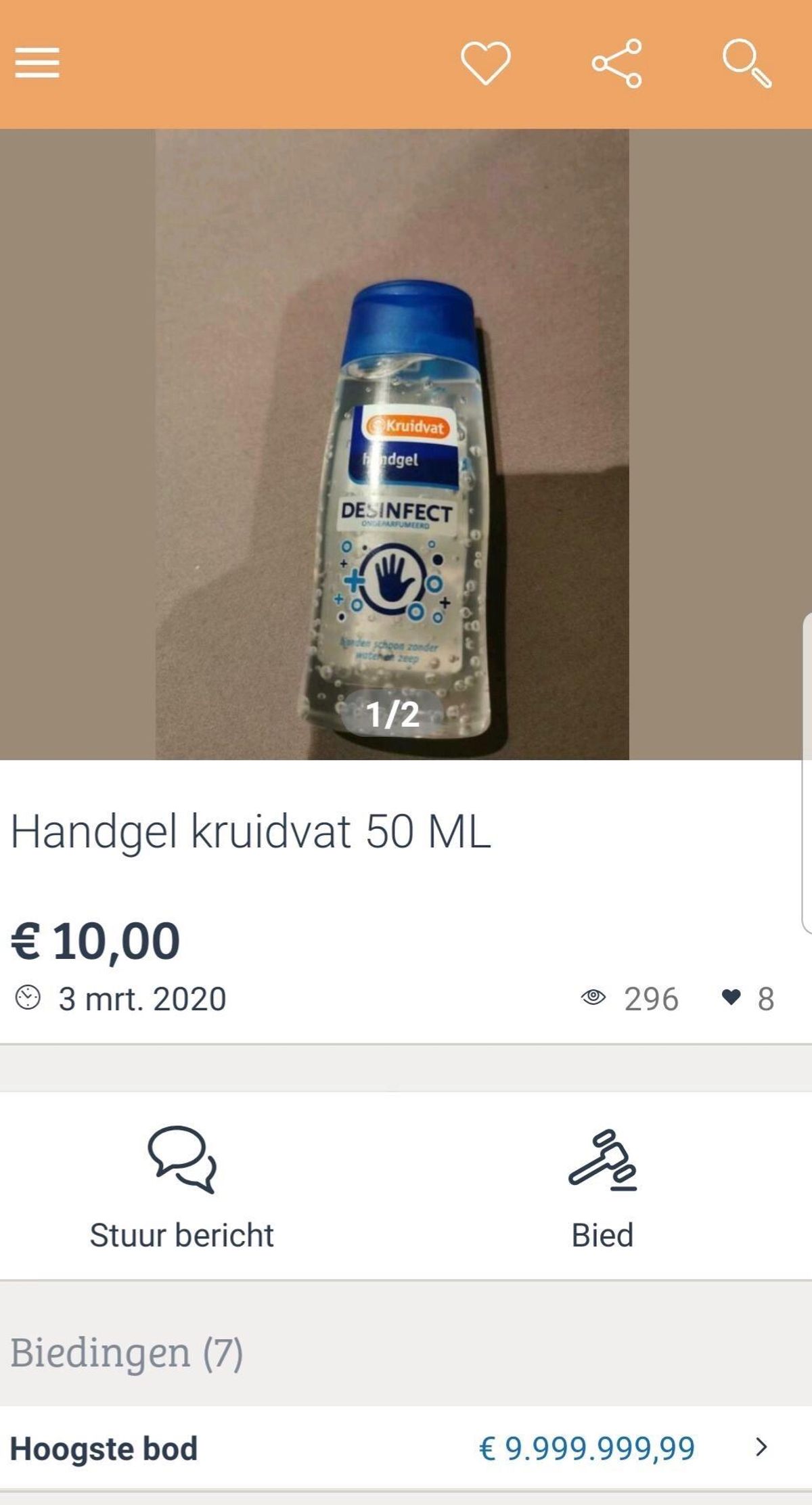Save listing with the heart icon
The height and width of the screenshot is (1505, 812).
486,63
